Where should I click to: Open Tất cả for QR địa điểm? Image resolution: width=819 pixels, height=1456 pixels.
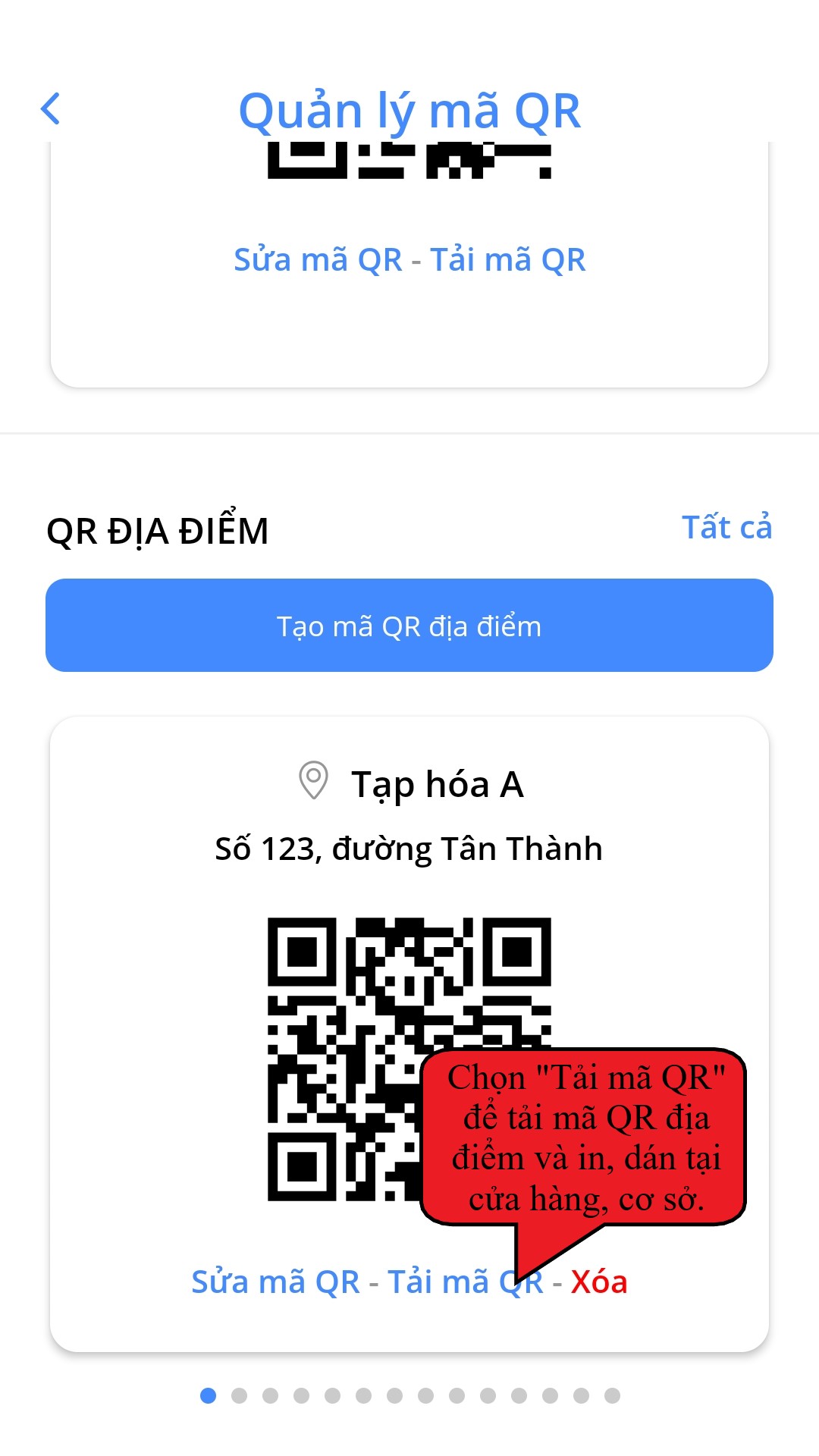(x=726, y=527)
